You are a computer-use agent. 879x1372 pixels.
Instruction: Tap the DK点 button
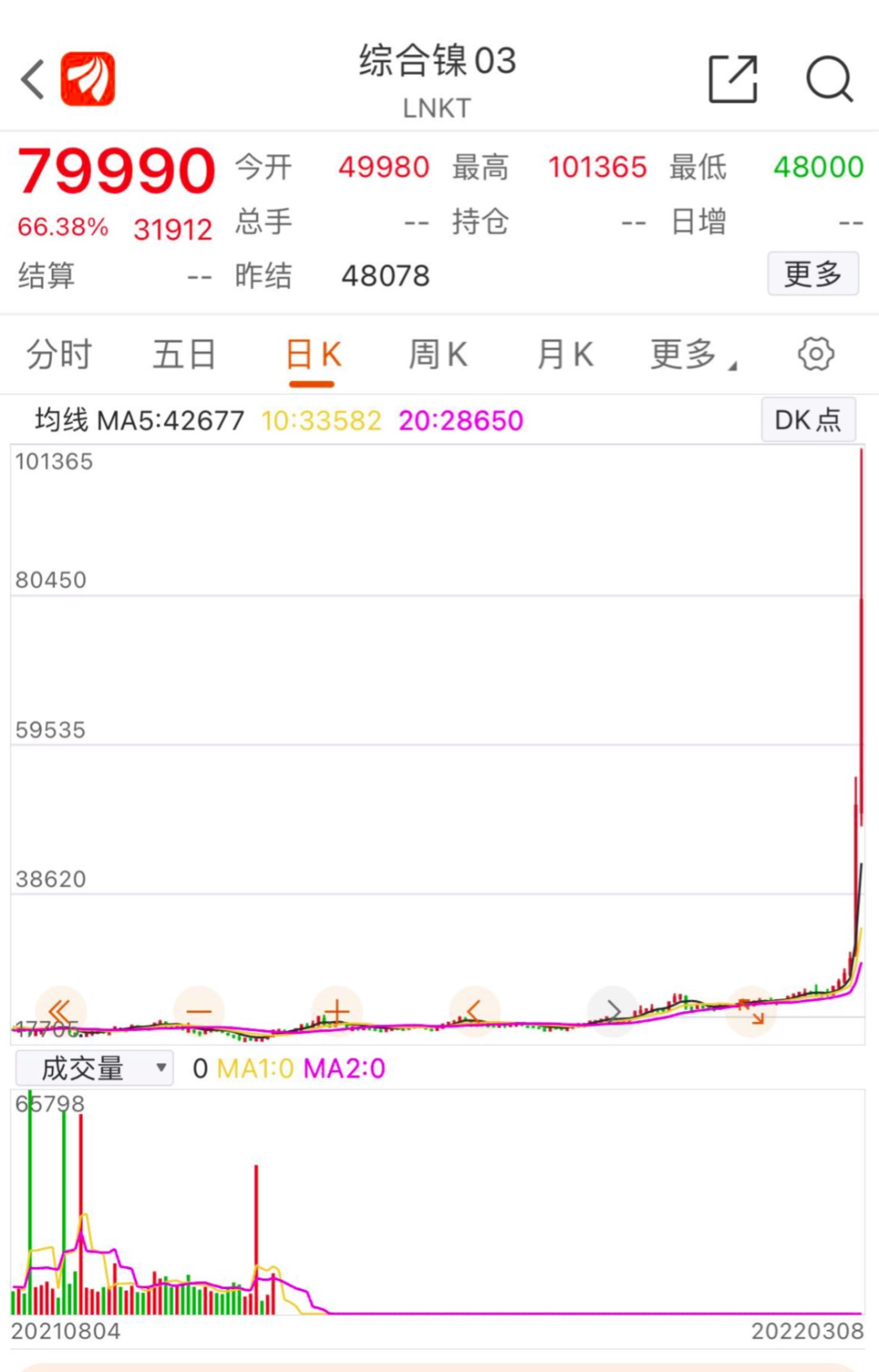coord(807,420)
